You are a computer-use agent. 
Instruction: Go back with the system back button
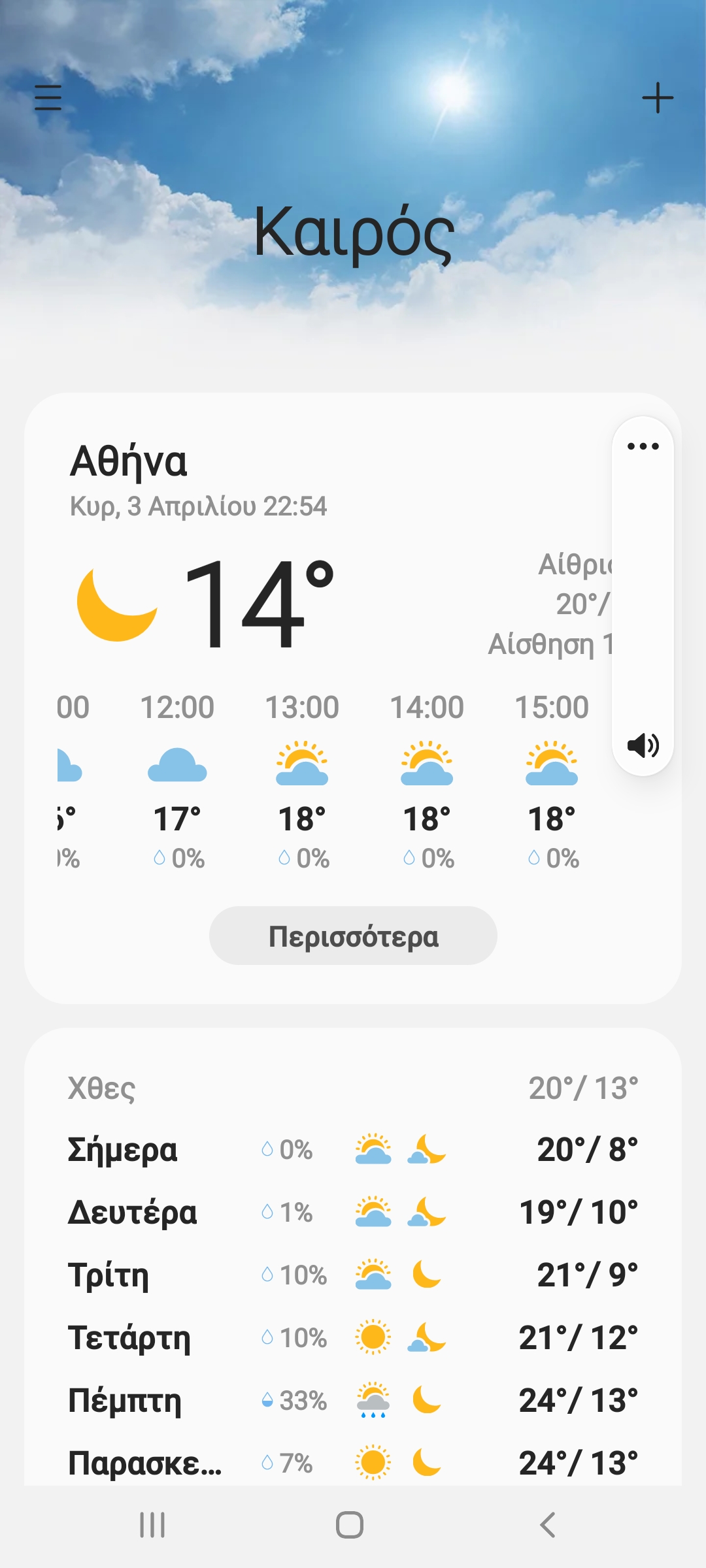pyautogui.click(x=548, y=1526)
